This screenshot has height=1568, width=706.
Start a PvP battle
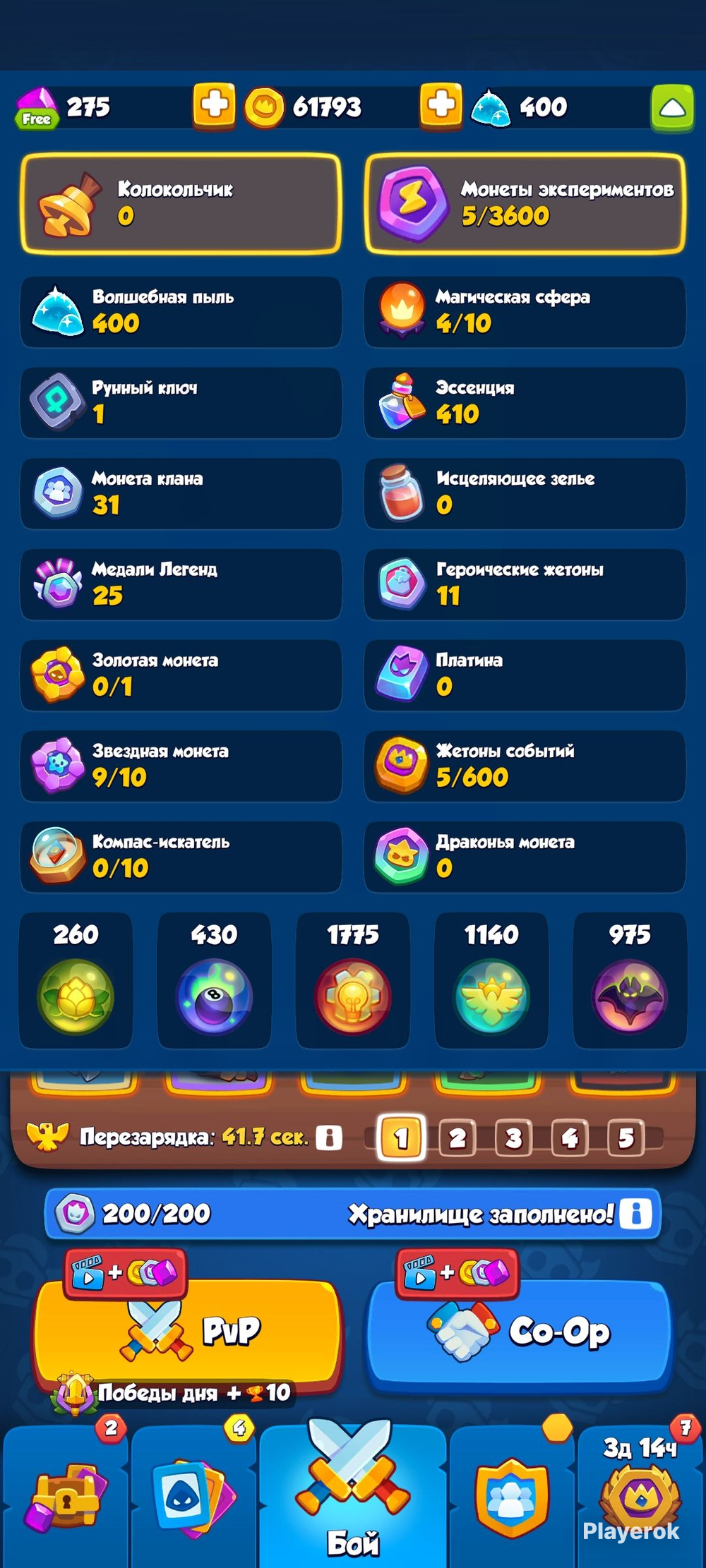click(187, 1332)
